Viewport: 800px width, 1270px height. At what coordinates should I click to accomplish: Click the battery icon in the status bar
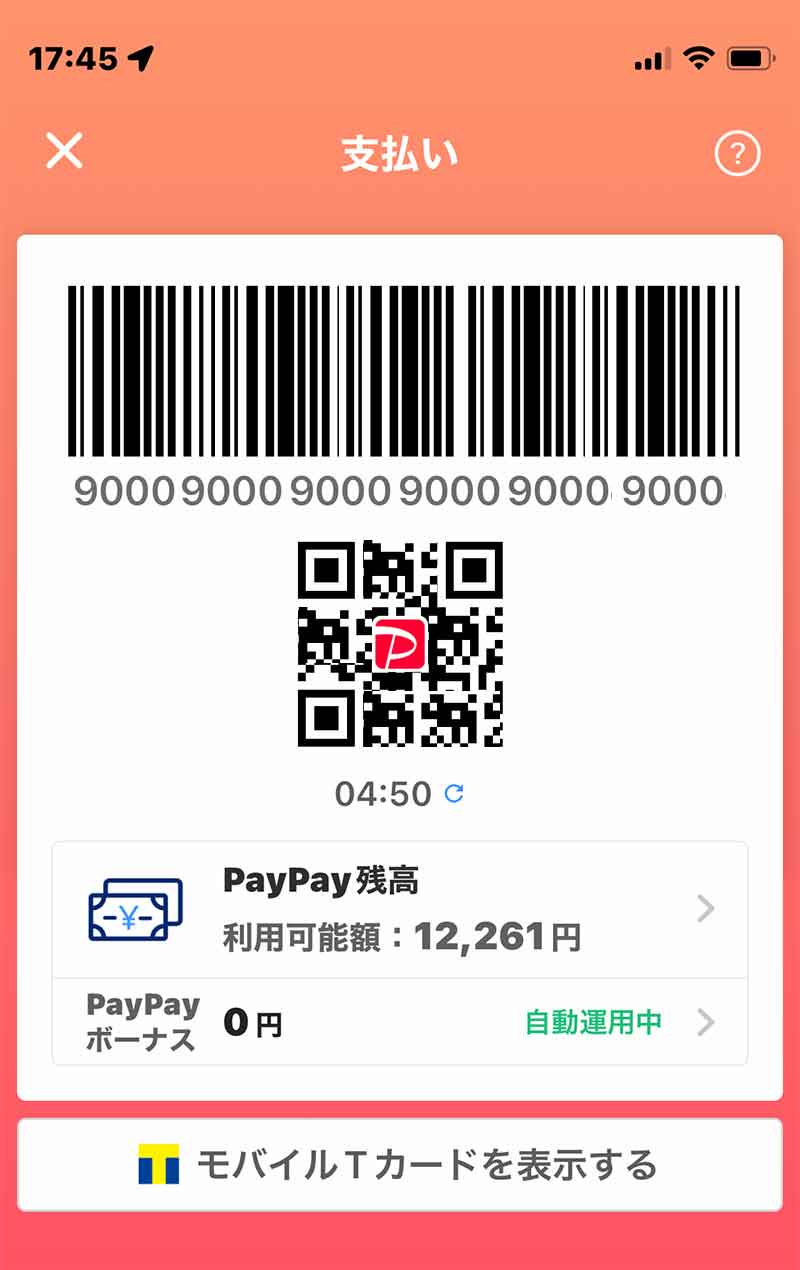[750, 60]
